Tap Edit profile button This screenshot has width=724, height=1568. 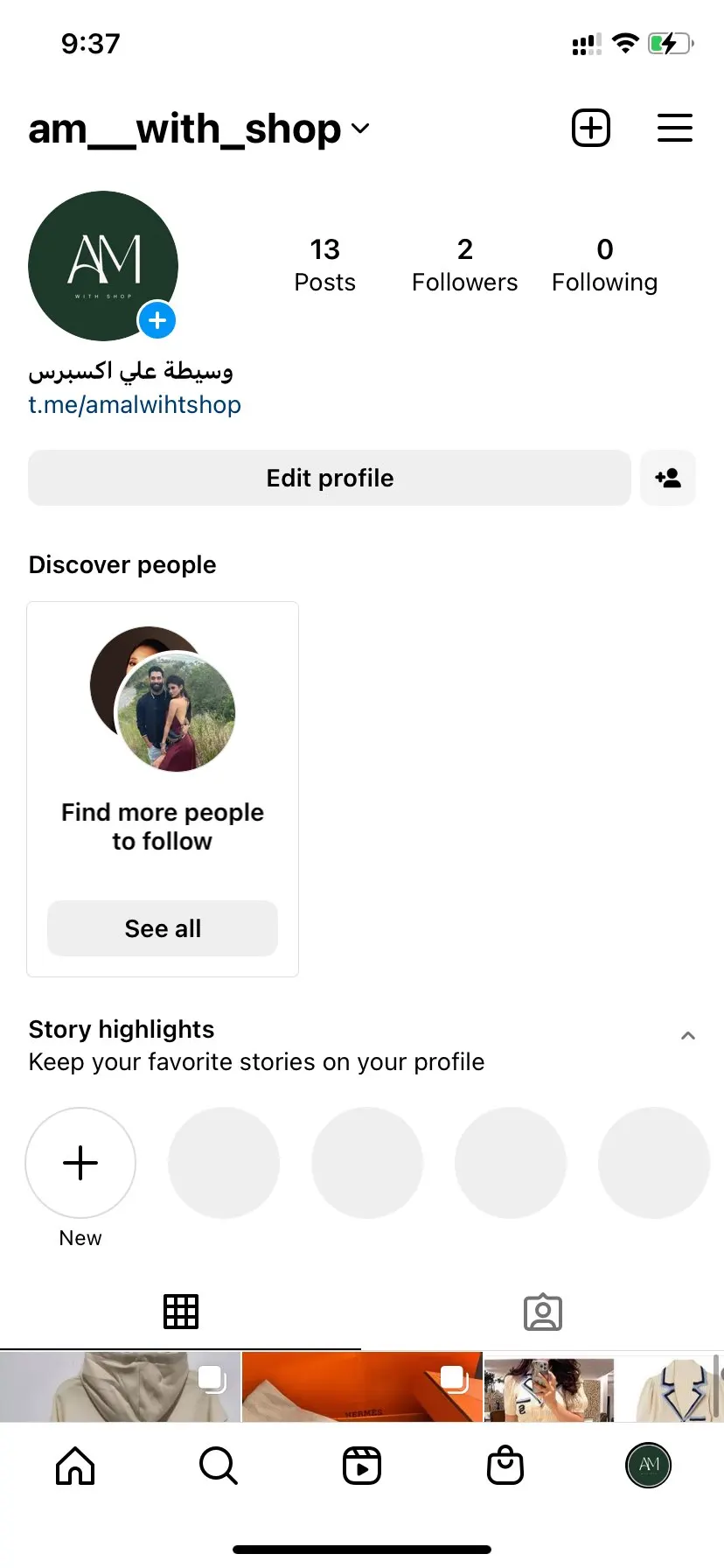pos(330,478)
